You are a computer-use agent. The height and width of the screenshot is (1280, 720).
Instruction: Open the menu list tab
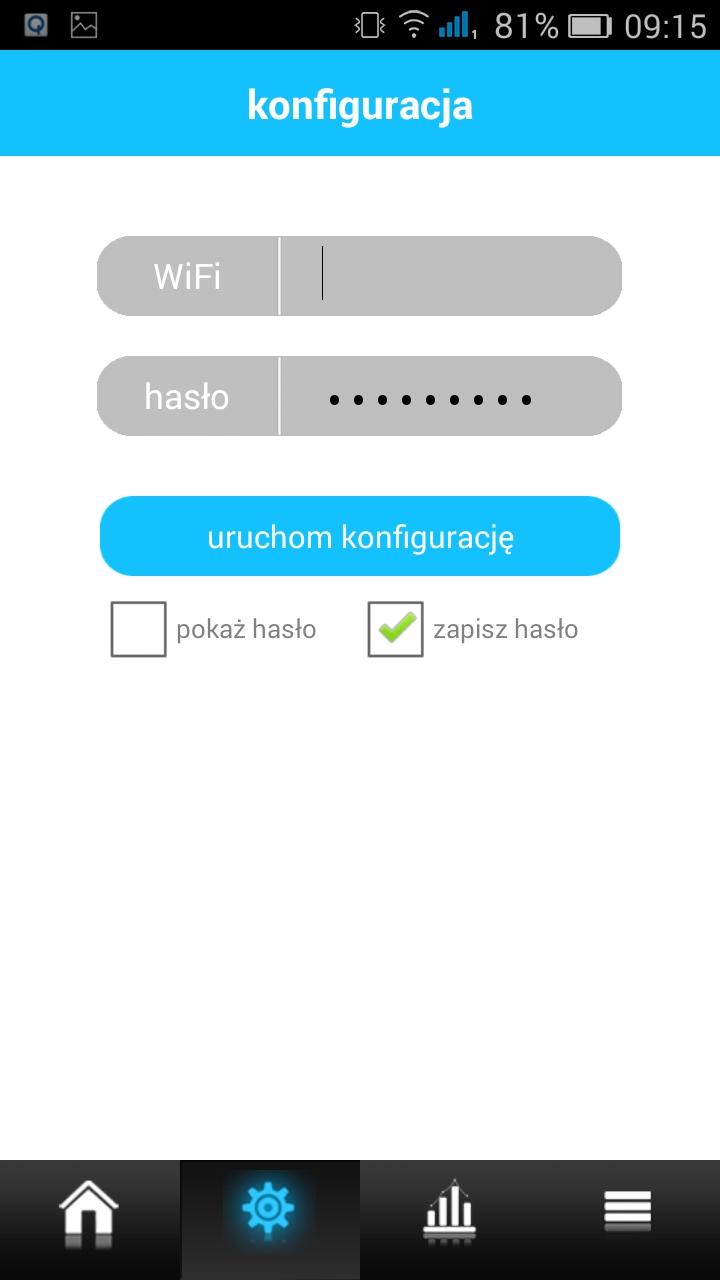(630, 1220)
